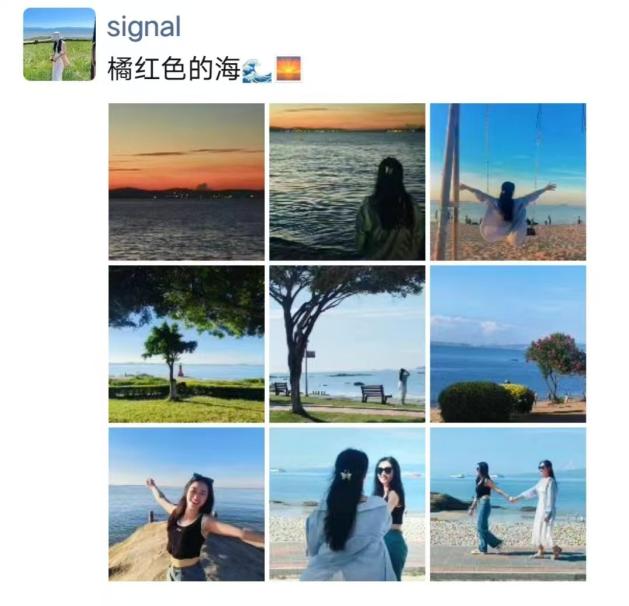View photo of girl sitting facing water

pyautogui.click(x=347, y=181)
